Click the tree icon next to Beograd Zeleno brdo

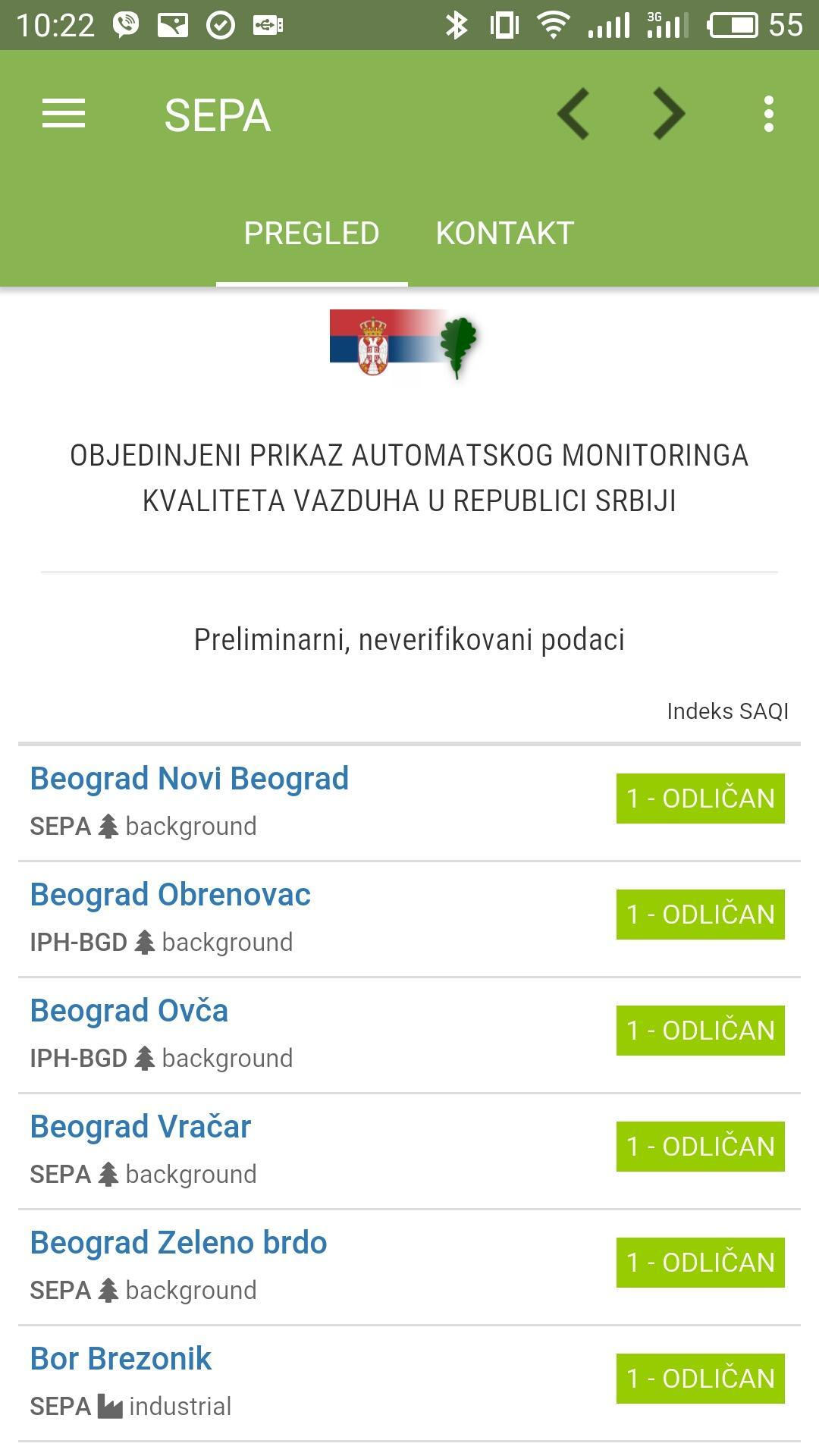coord(108,1288)
